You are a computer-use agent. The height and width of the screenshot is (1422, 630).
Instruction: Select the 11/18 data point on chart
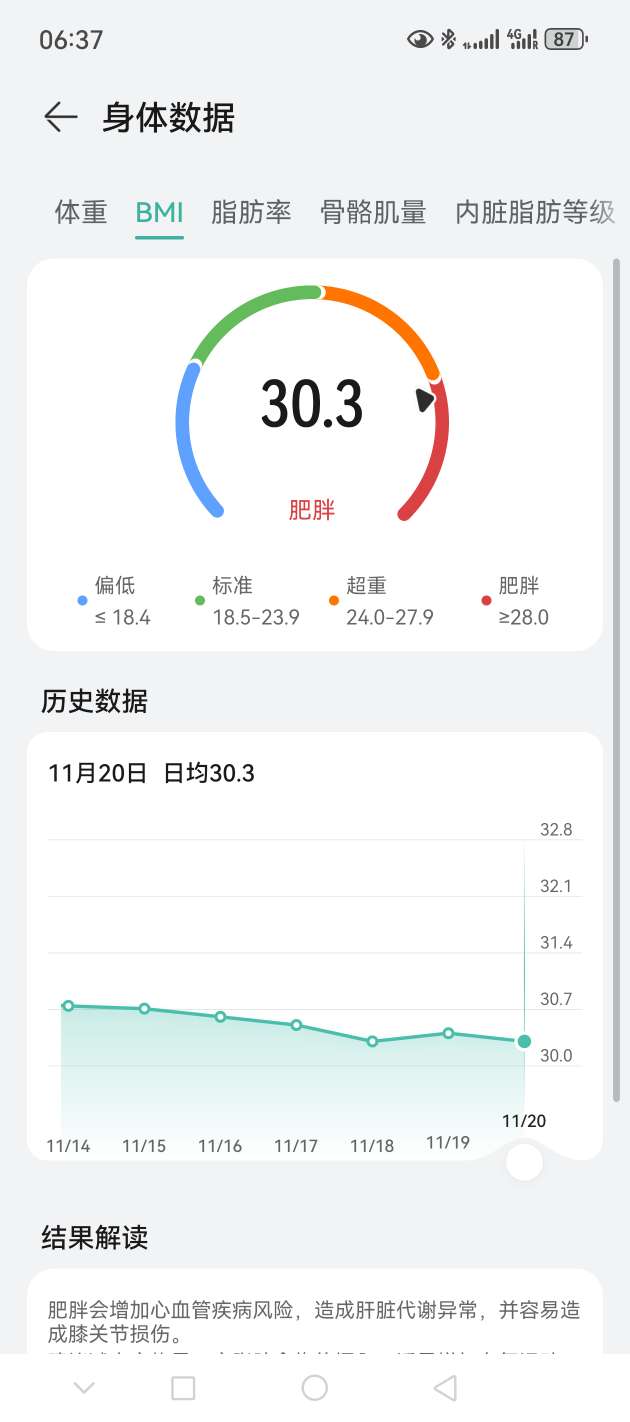coord(372,1041)
